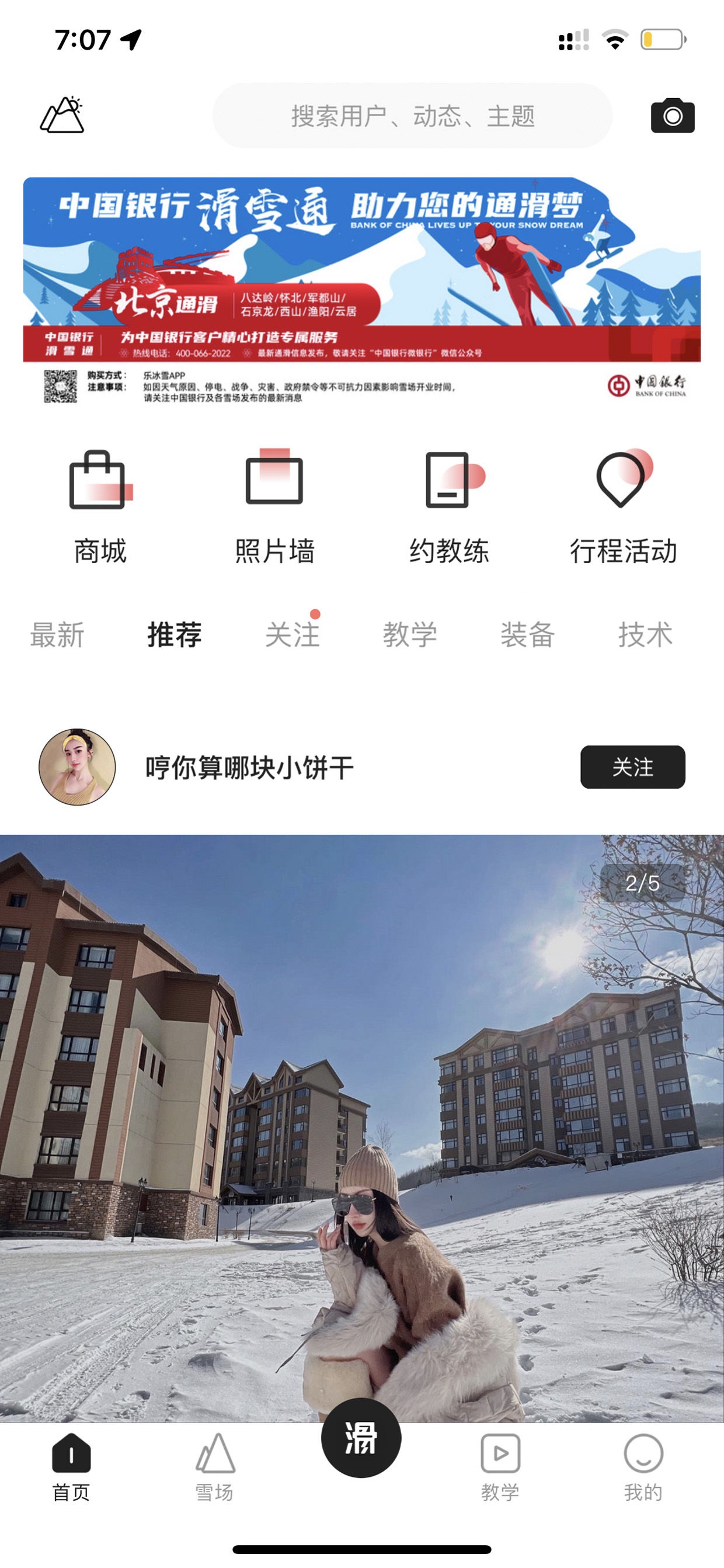The width and height of the screenshot is (724, 1568).
Task: Tap the search box for users and topics
Action: coord(412,116)
